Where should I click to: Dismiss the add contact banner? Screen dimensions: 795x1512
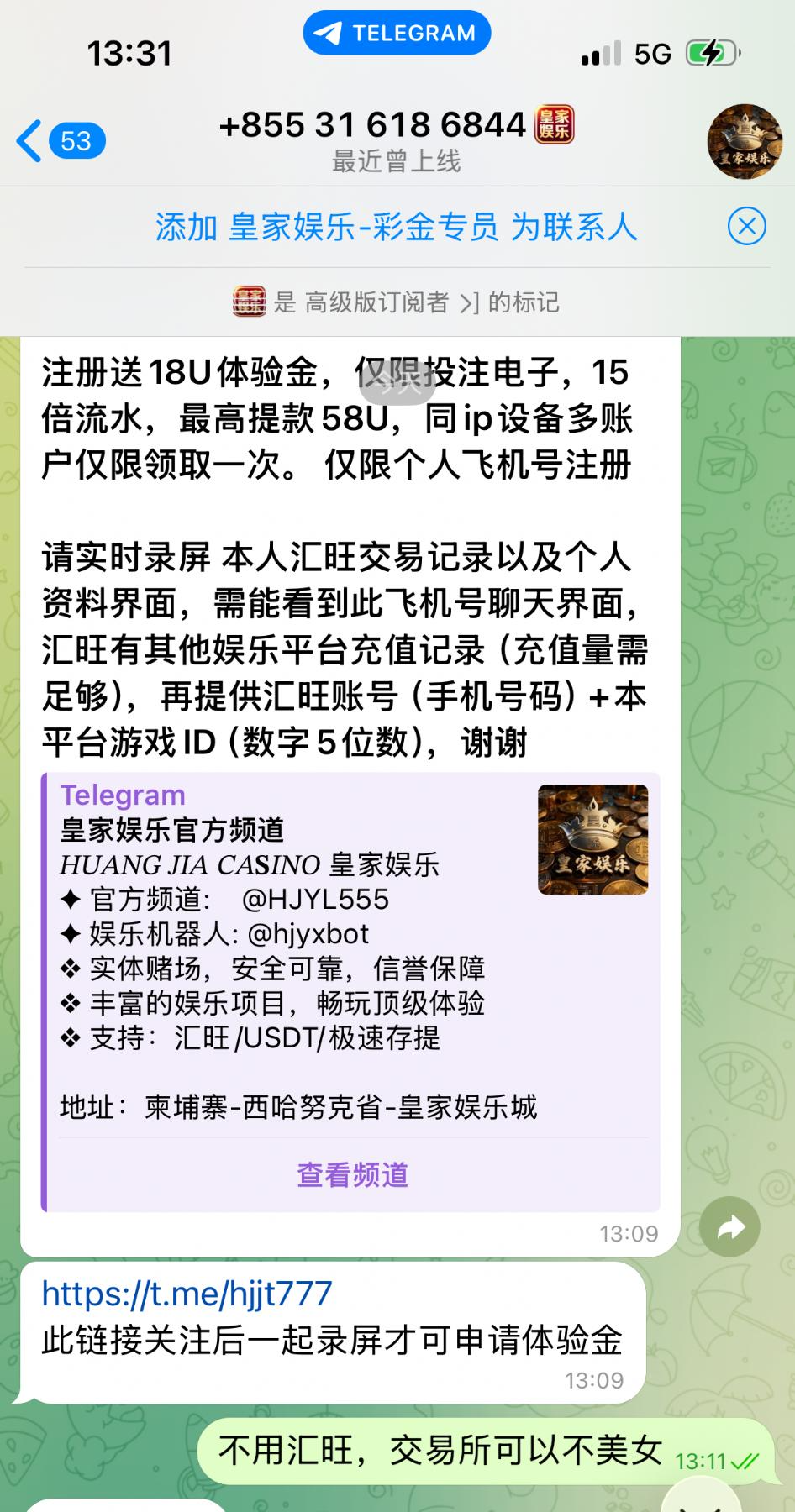746,227
